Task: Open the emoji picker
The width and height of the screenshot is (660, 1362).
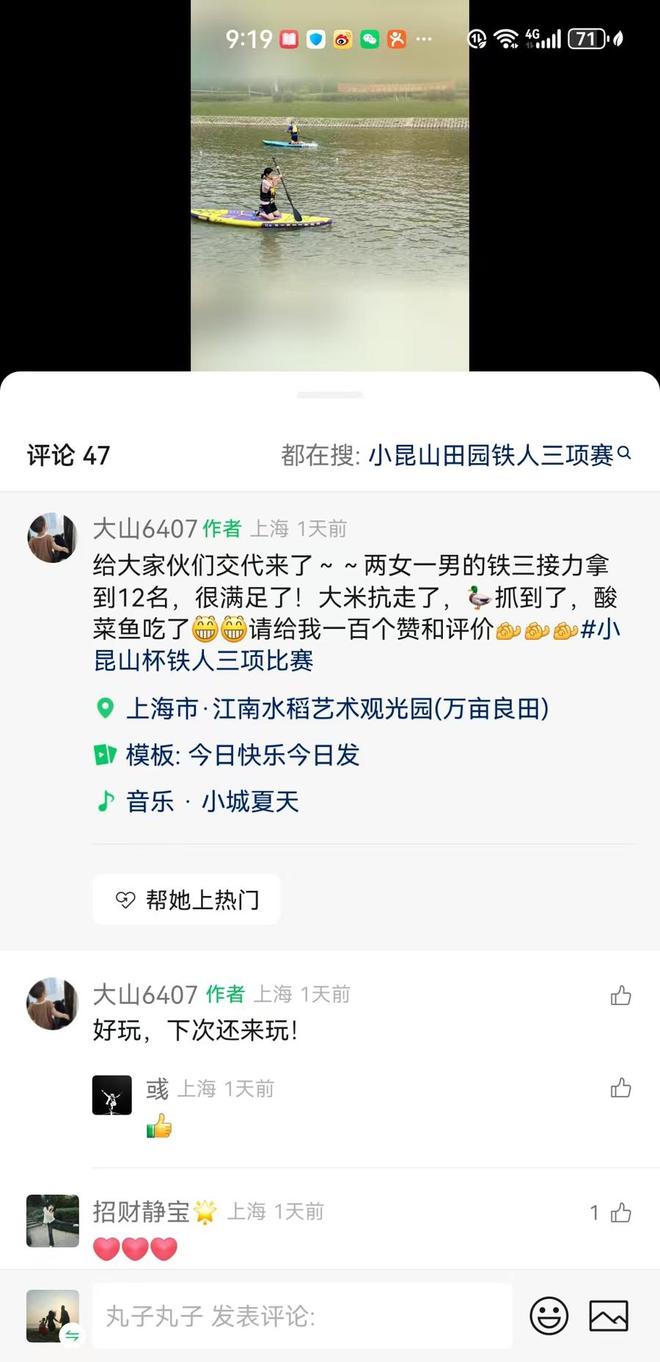Action: pos(549,1316)
